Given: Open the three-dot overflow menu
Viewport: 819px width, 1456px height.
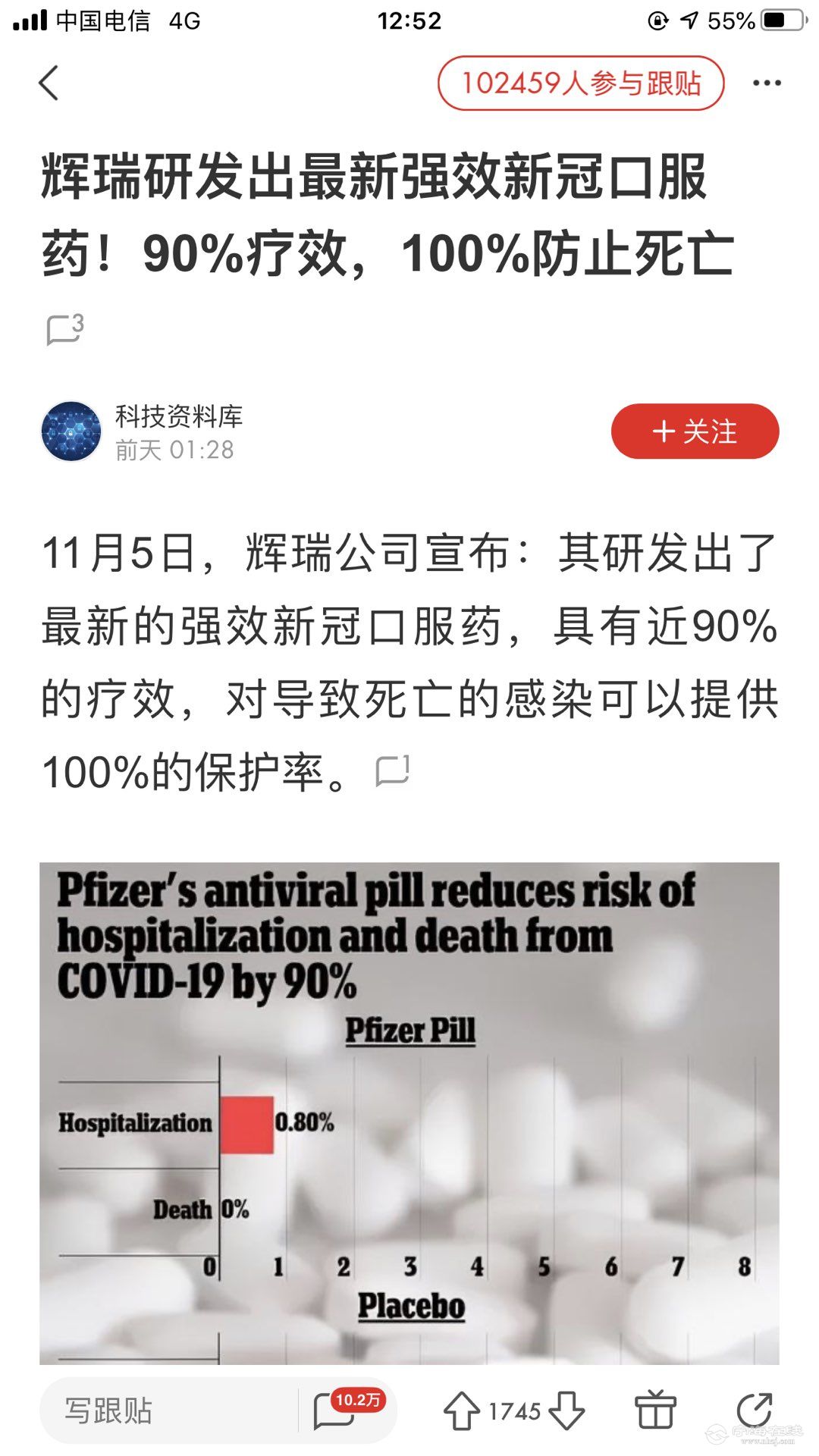Looking at the screenshot, I should [767, 83].
